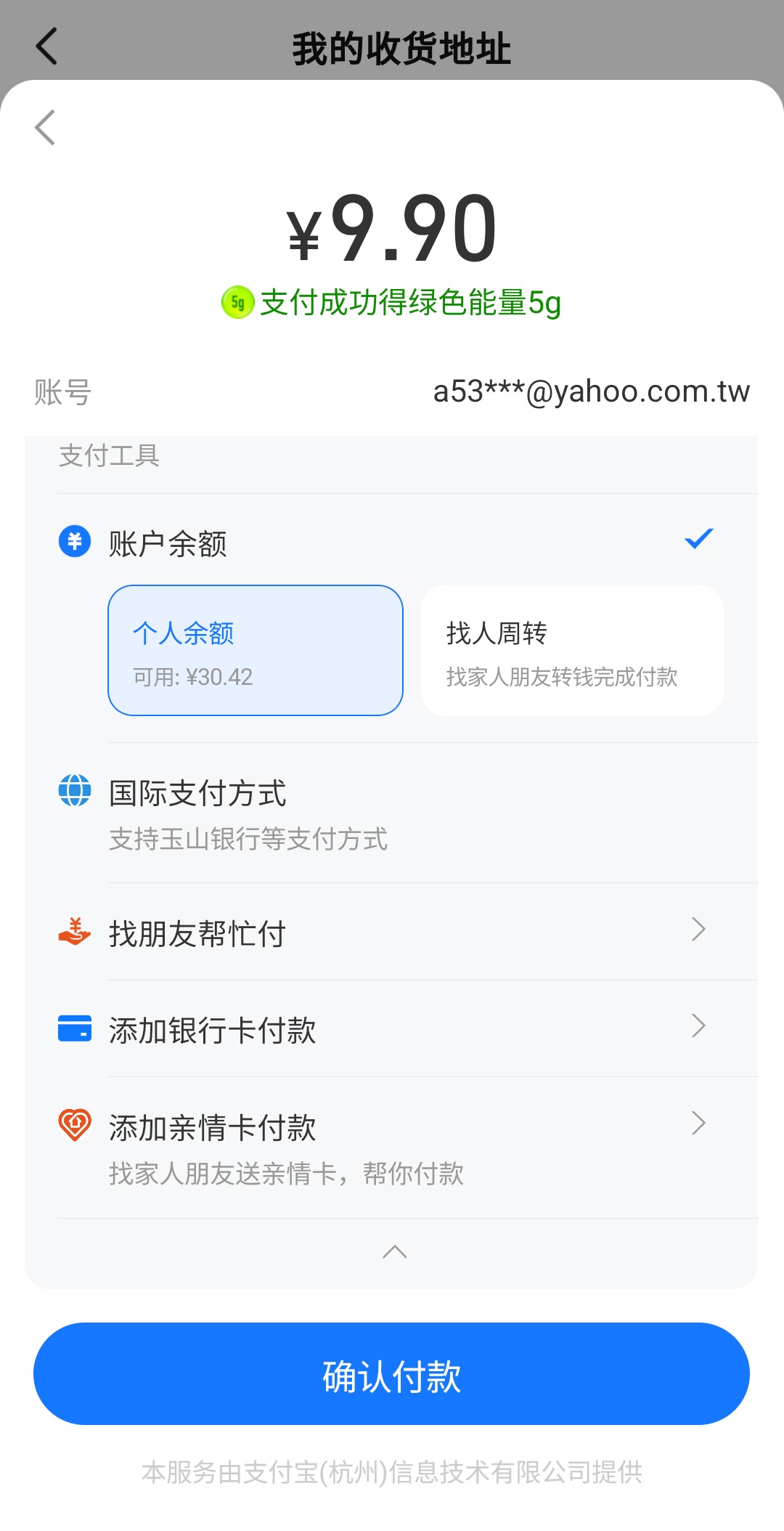The height and width of the screenshot is (1531, 784).
Task: Go back from 我的收货地址 page
Action: [x=46, y=46]
